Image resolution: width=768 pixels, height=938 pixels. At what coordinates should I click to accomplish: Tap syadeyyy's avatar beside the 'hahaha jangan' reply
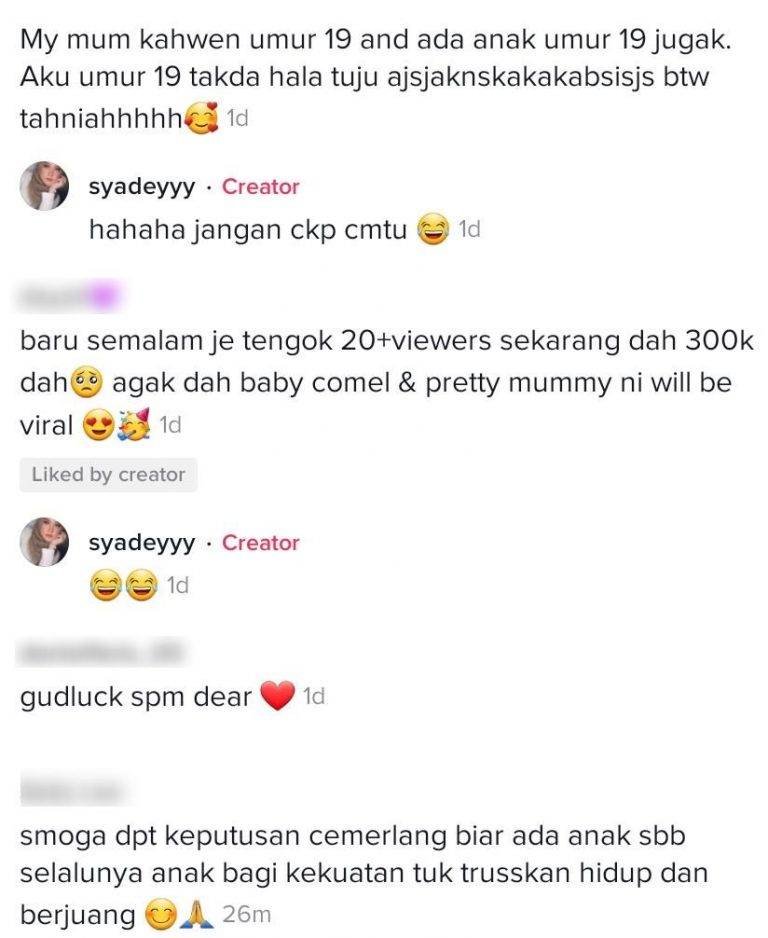pyautogui.click(x=44, y=186)
